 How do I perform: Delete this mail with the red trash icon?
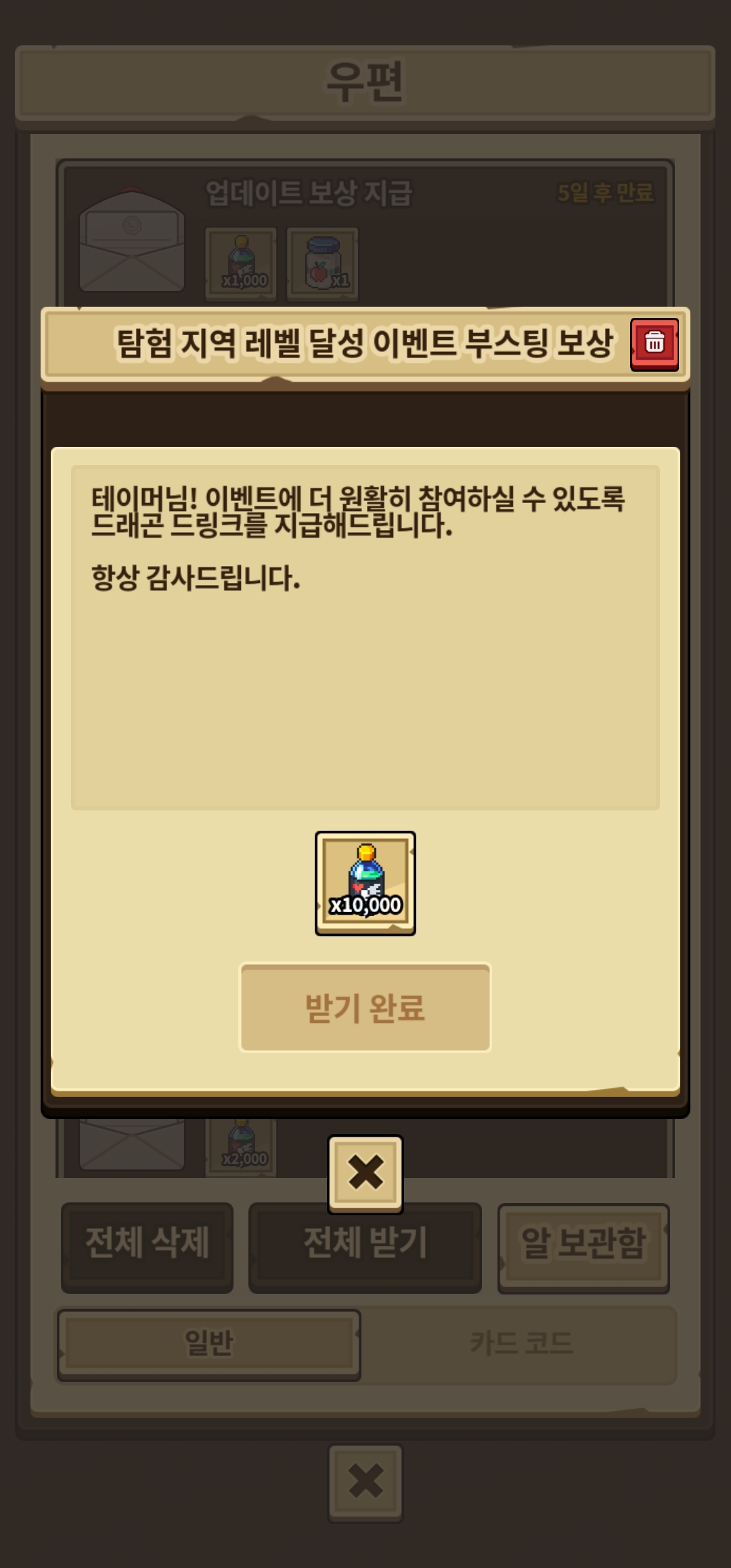pos(655,343)
